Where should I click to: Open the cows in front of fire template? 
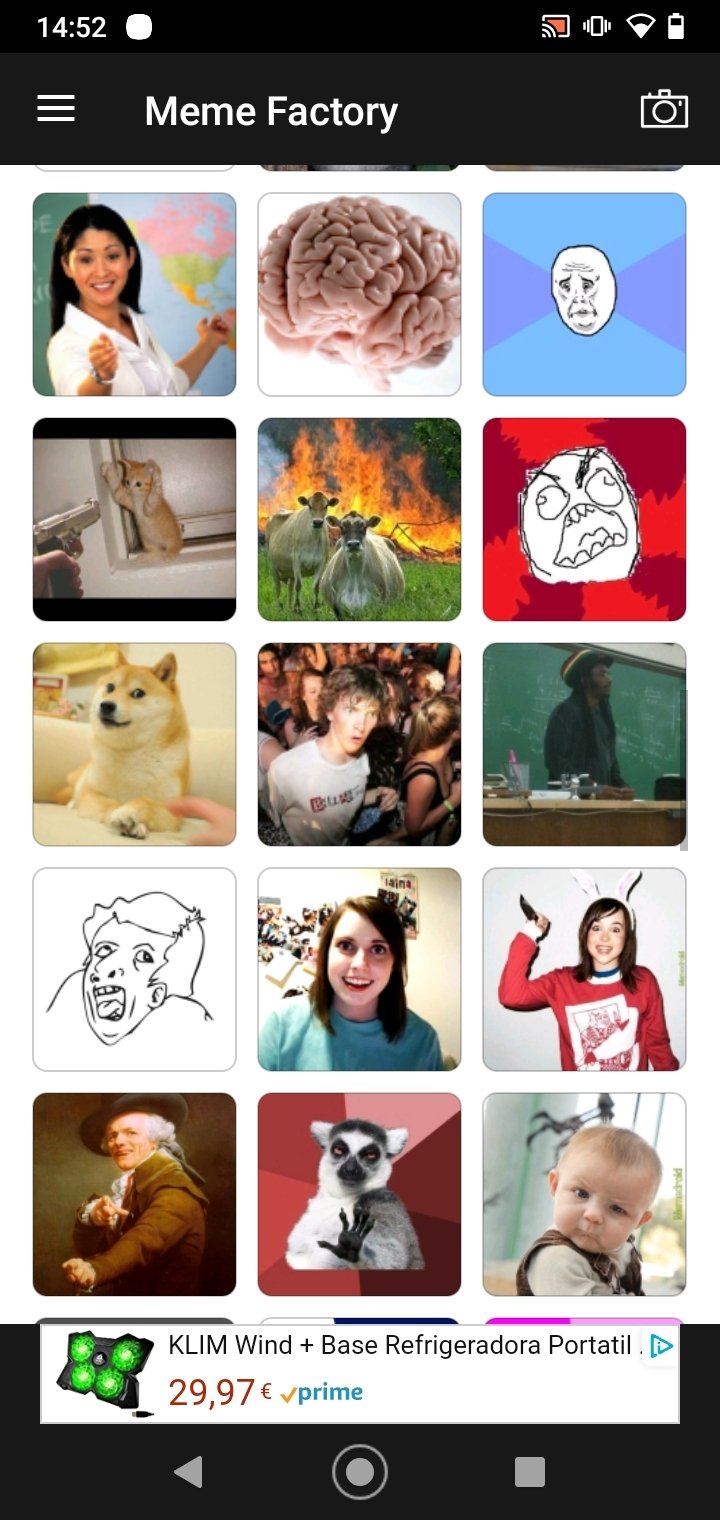tap(360, 519)
